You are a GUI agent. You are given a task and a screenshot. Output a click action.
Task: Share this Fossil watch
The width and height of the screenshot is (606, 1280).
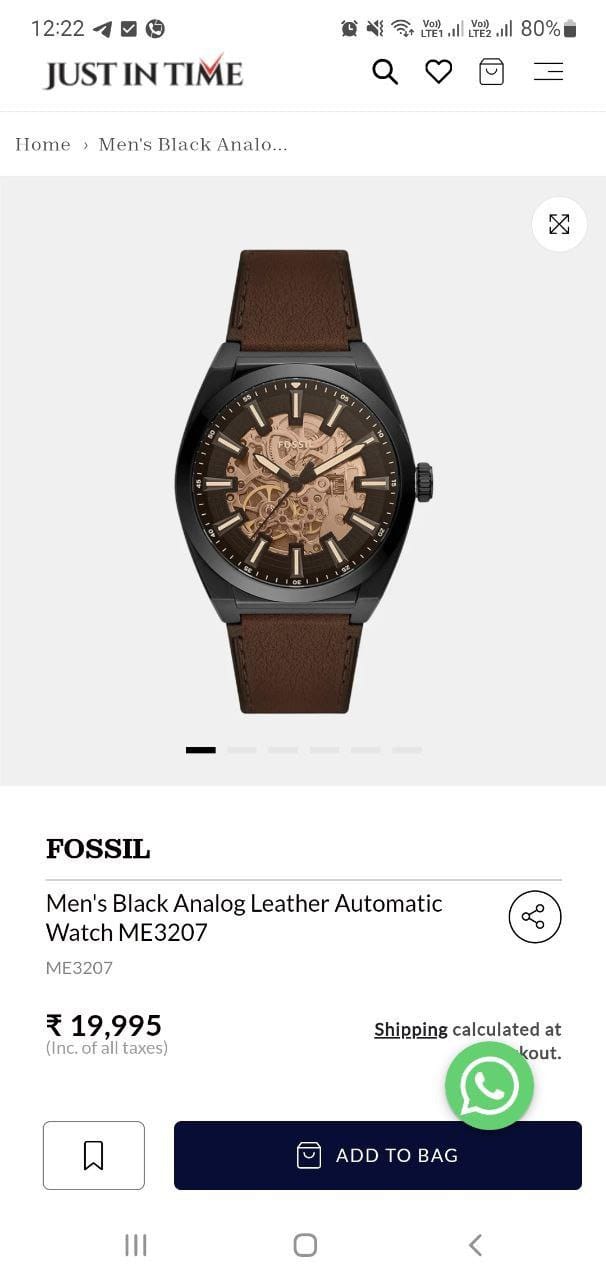[x=534, y=917]
